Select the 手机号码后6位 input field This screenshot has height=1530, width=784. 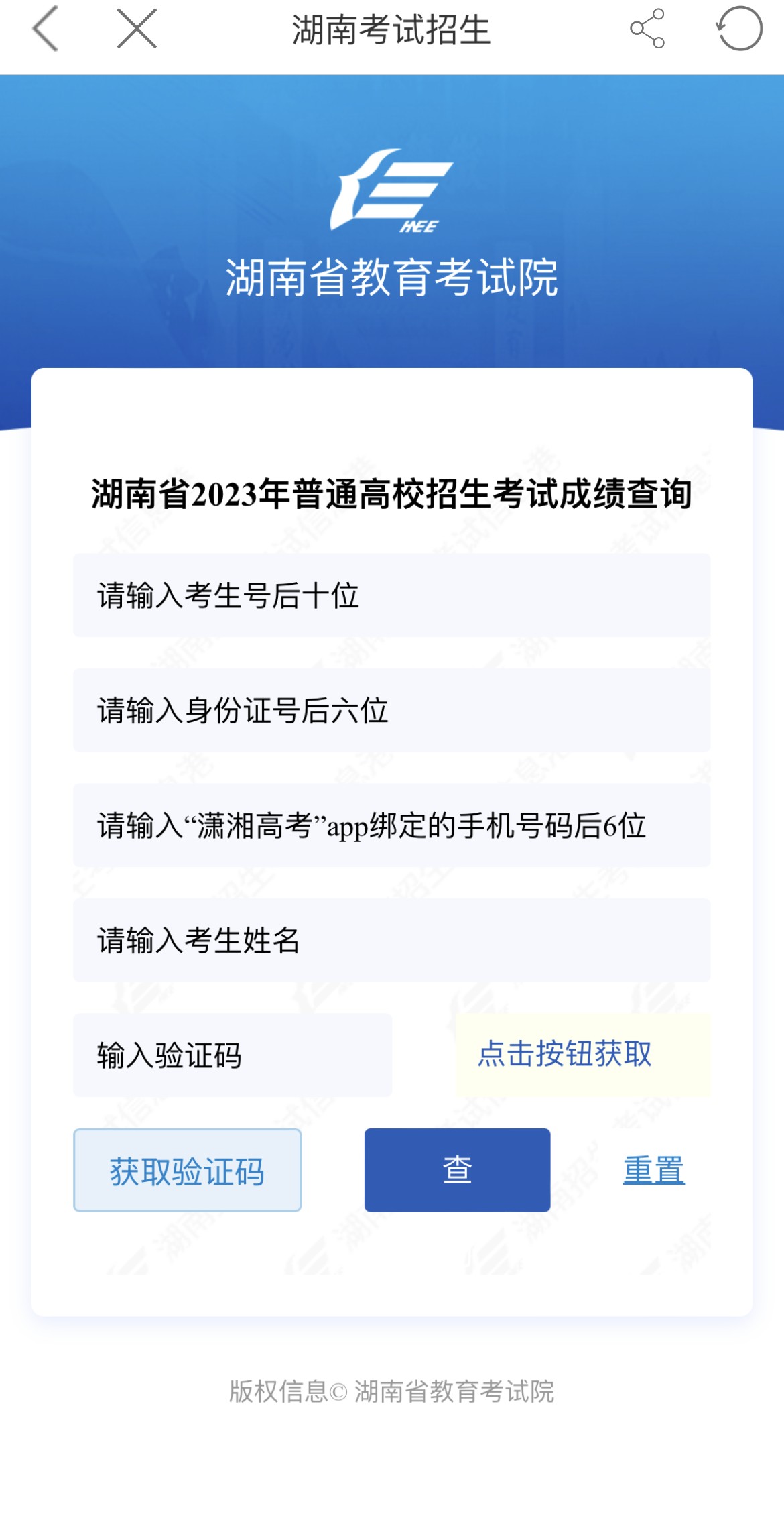click(391, 825)
